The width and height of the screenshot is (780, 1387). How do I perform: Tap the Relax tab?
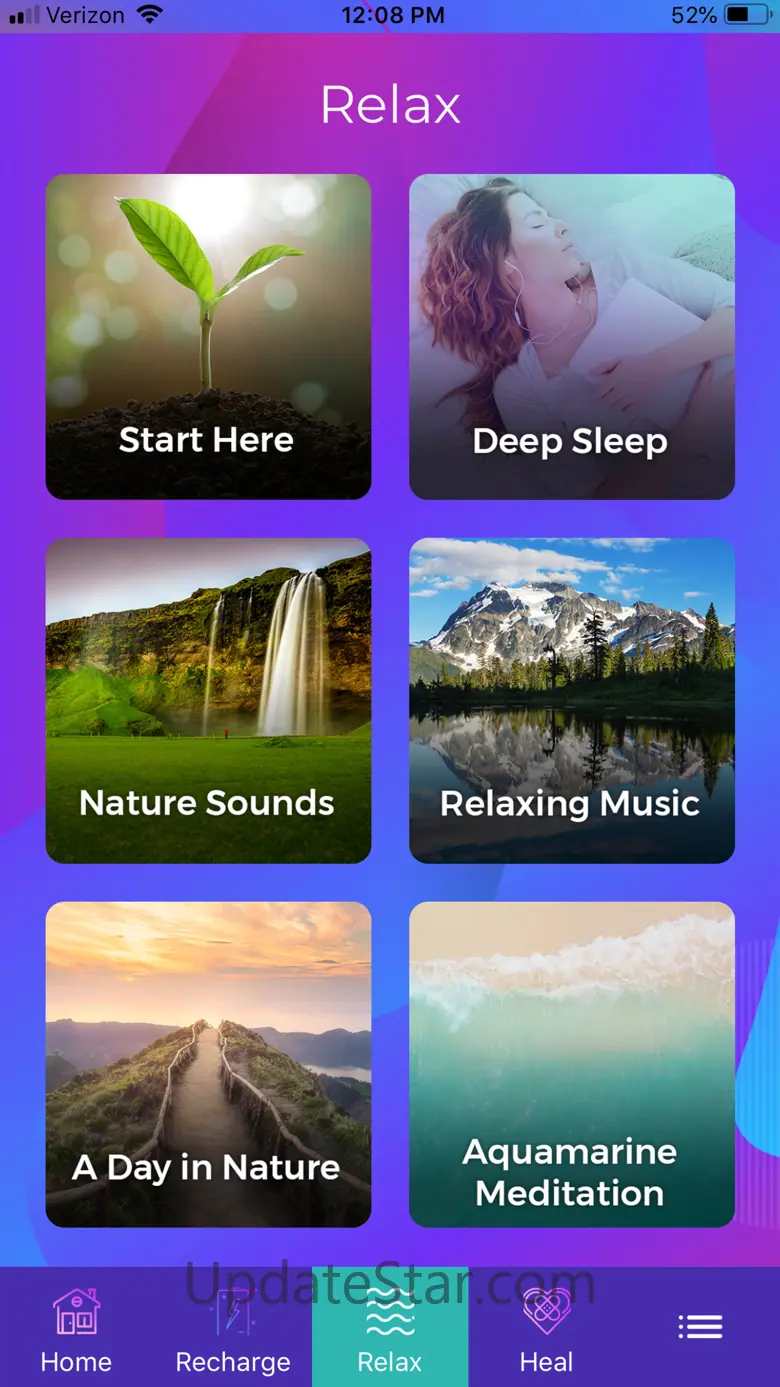tap(390, 1328)
